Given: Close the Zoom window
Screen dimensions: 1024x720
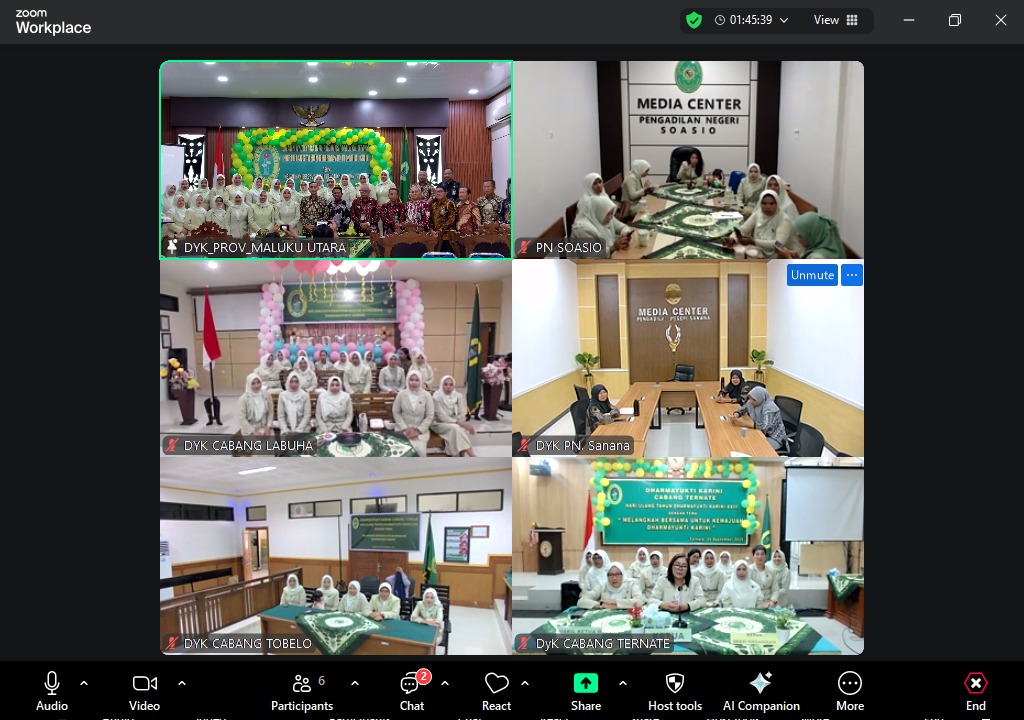Looking at the screenshot, I should click(x=1000, y=20).
